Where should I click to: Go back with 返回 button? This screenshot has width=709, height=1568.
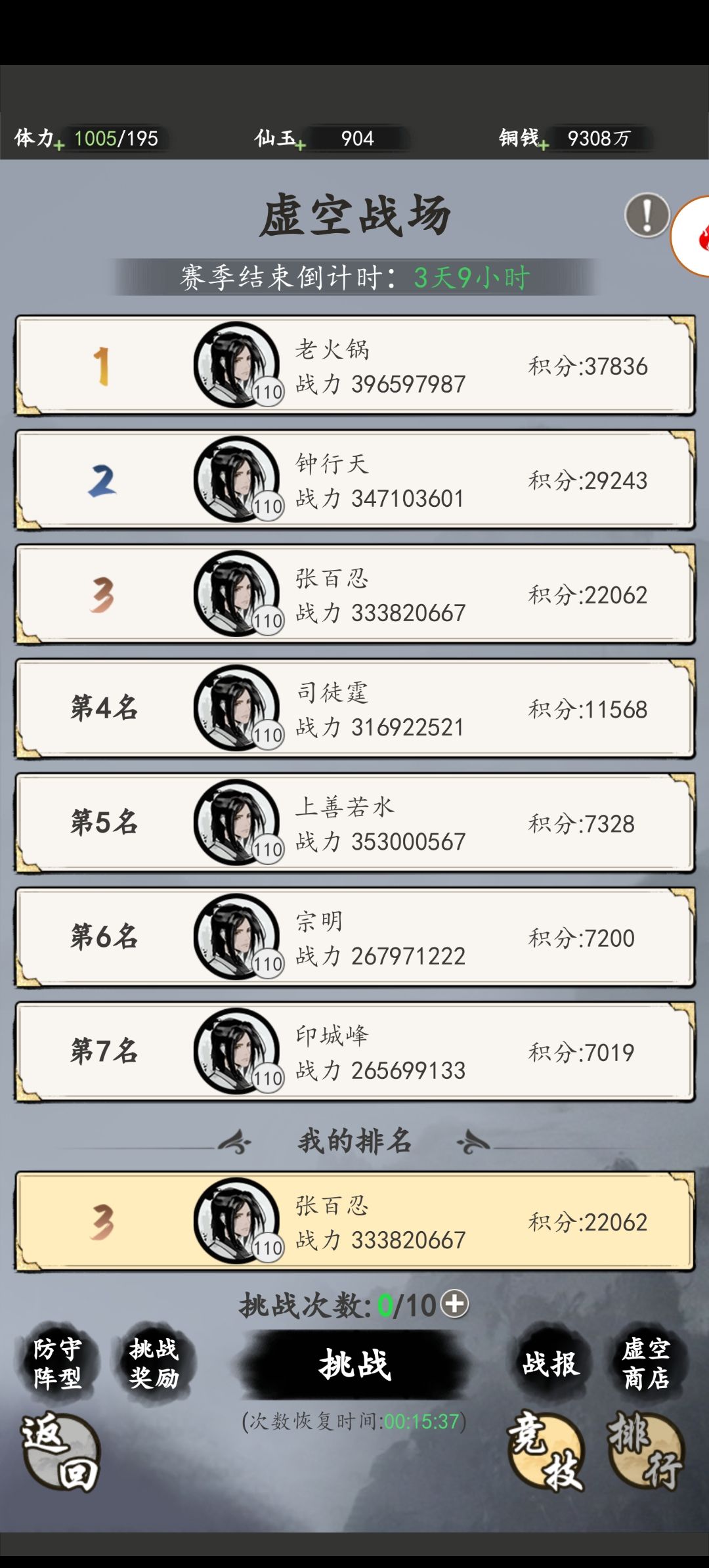point(60,1452)
